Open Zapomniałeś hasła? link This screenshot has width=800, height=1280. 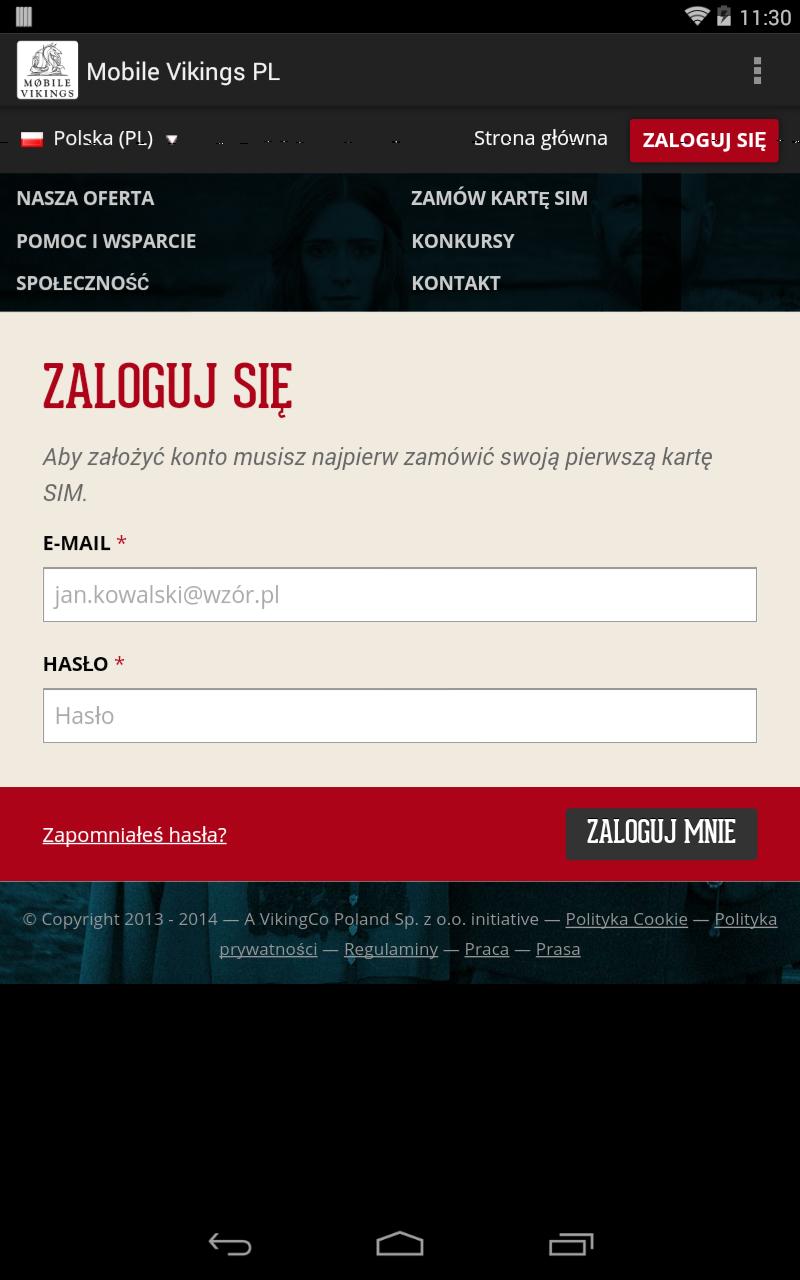click(134, 835)
